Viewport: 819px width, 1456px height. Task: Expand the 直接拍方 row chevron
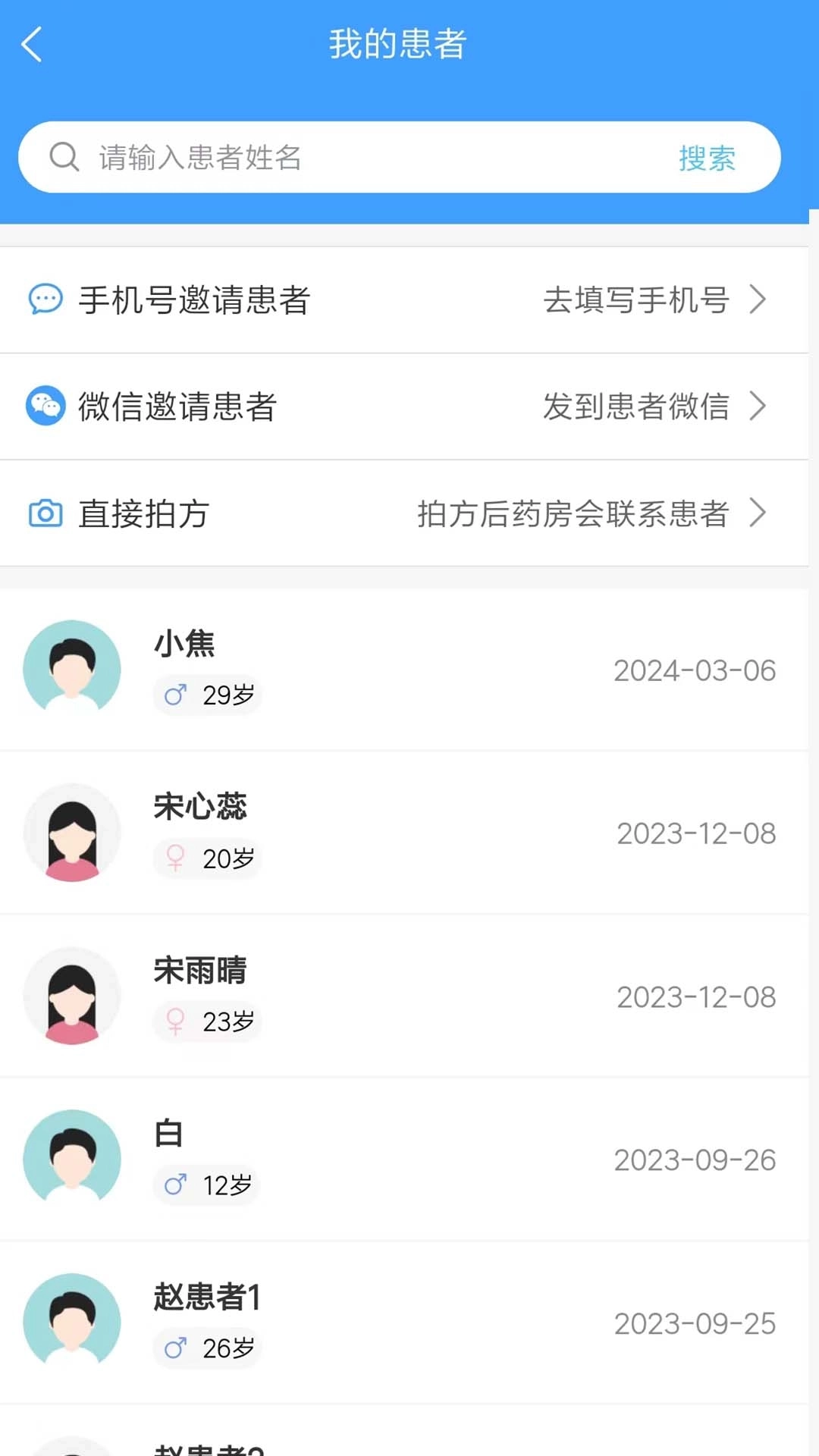pos(758,514)
